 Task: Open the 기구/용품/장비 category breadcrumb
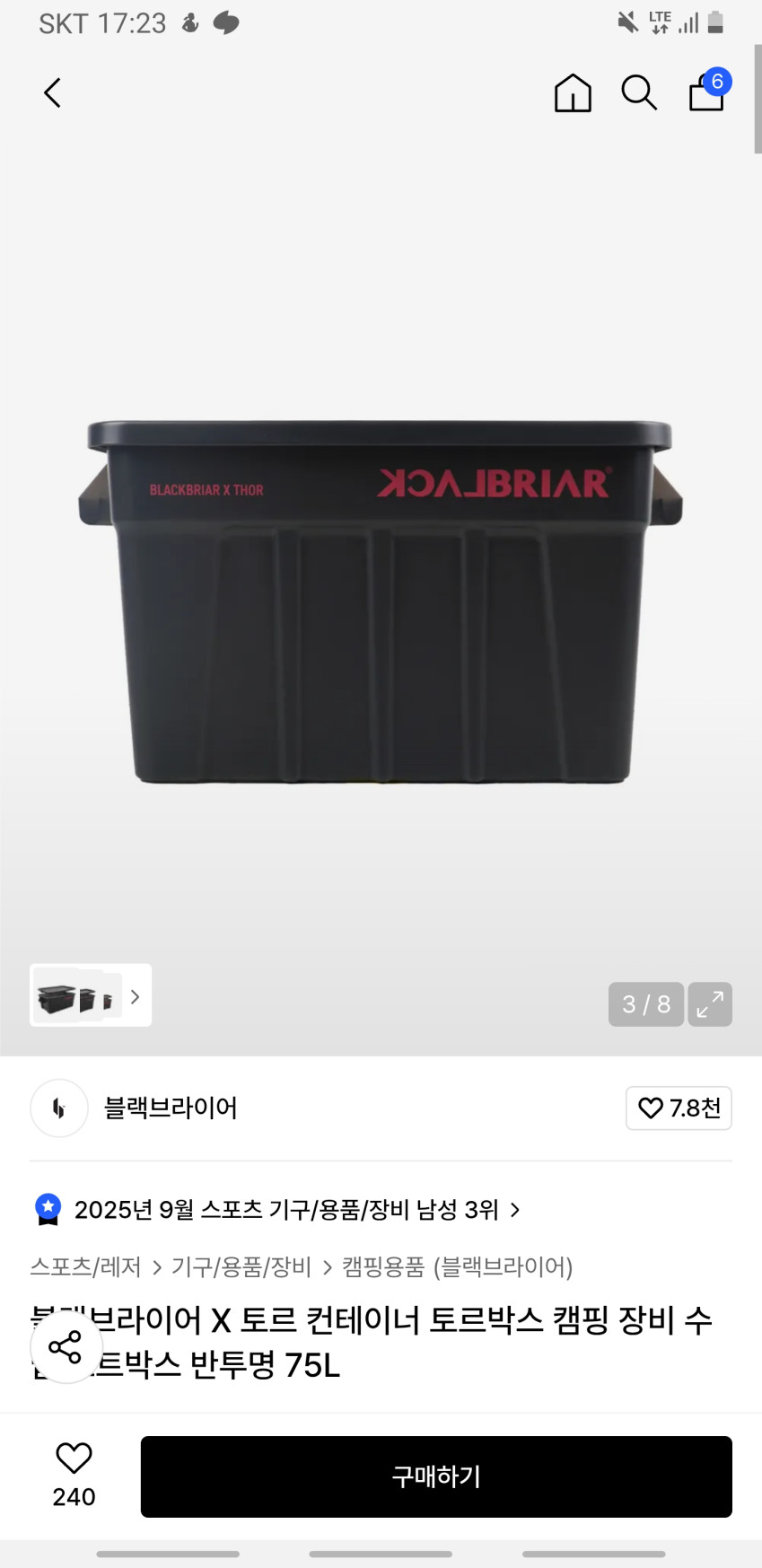pos(241,1266)
